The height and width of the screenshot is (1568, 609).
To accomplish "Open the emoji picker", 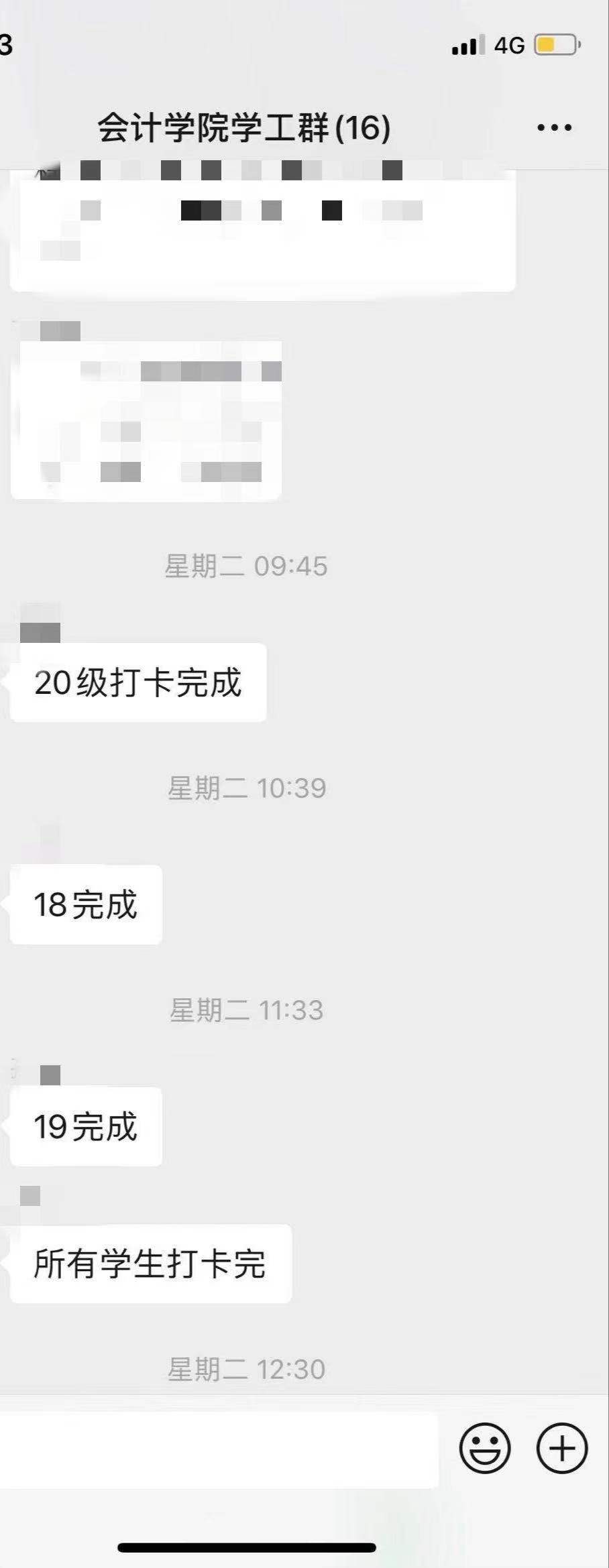I will click(484, 1447).
